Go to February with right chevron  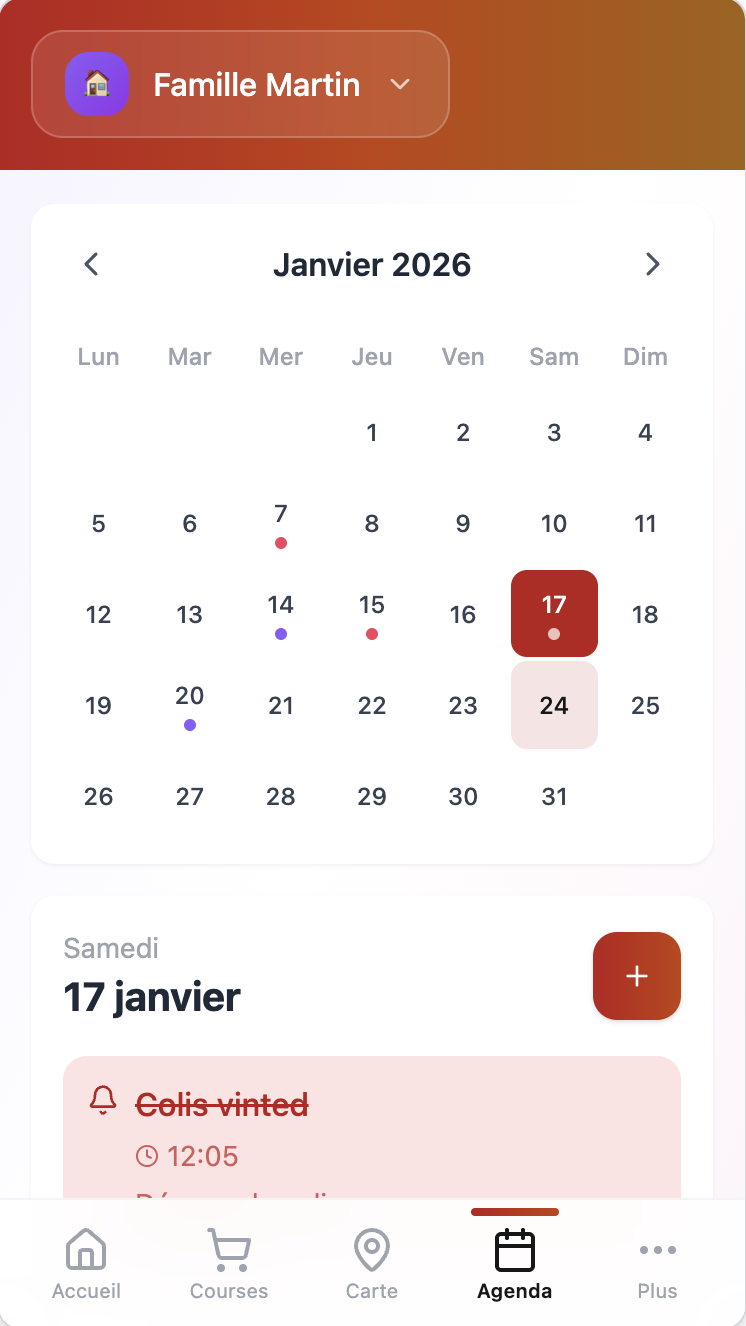(653, 264)
